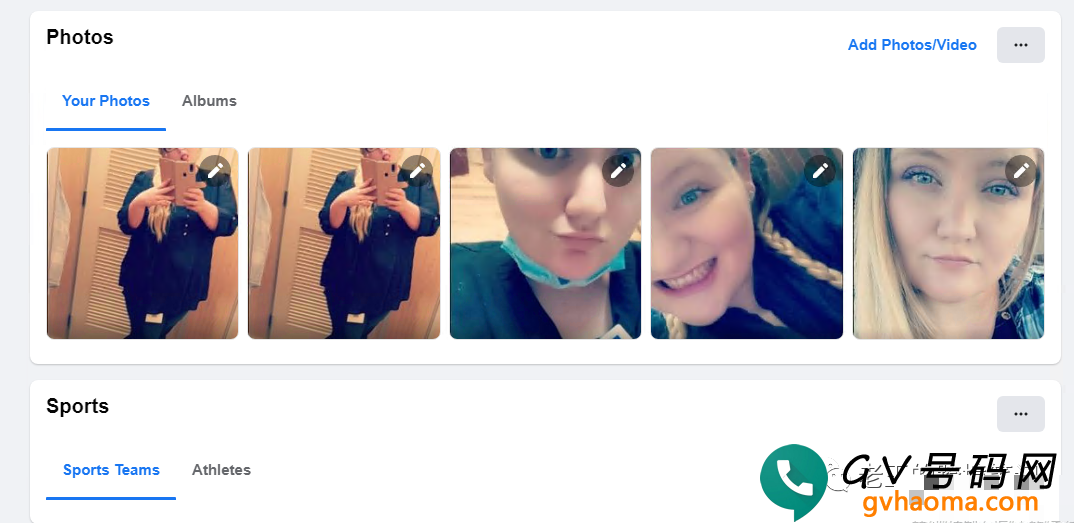
Task: Open the Sports section overflow menu
Action: [1020, 414]
